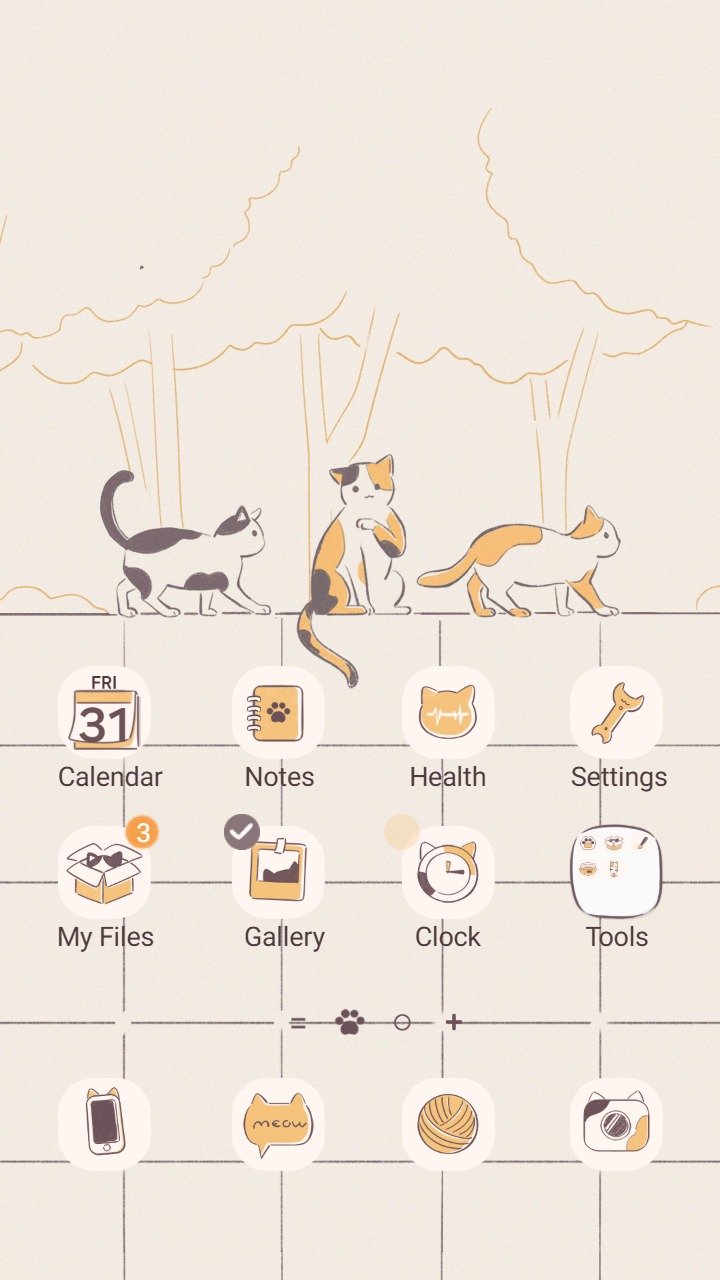720x1280 pixels.
Task: Open the Clock app
Action: [x=447, y=873]
